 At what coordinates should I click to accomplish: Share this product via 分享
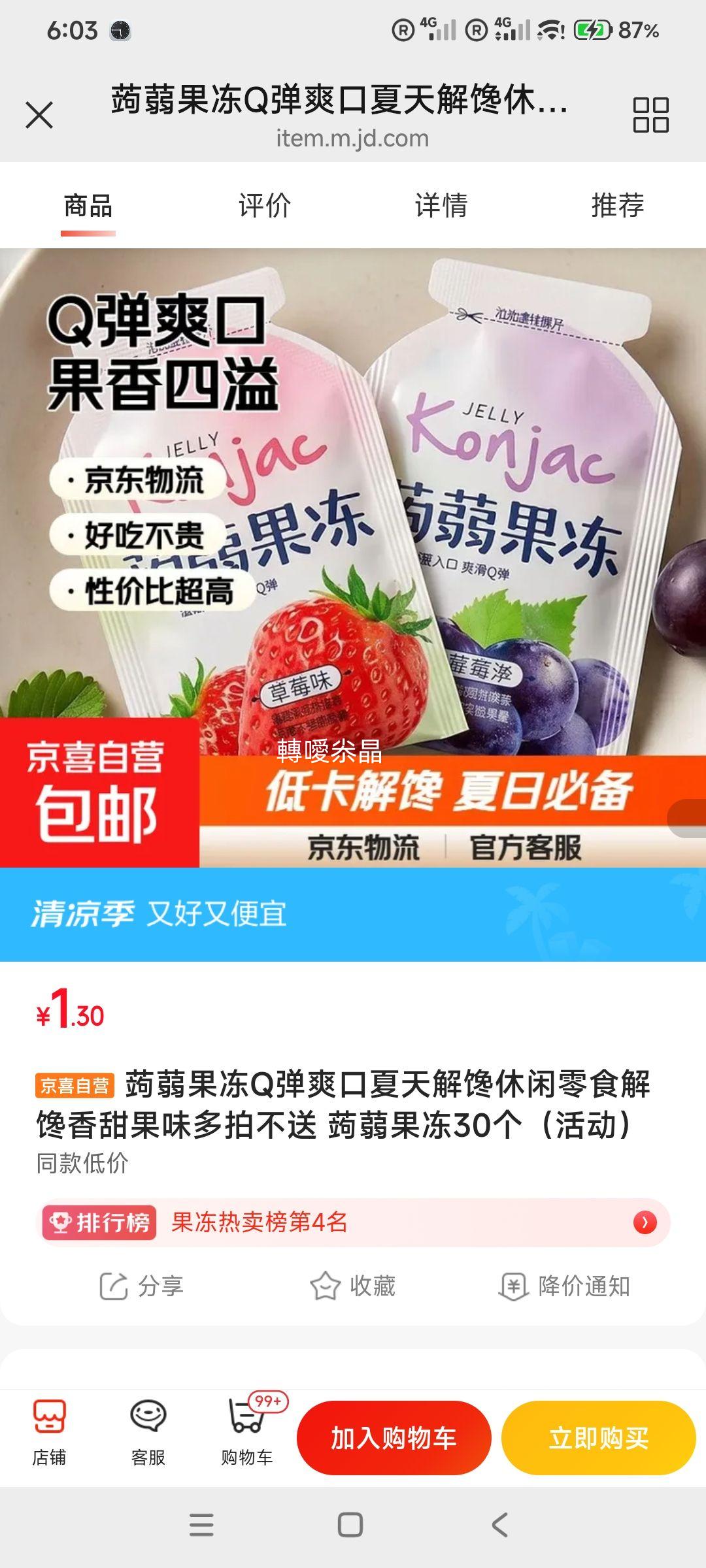pos(141,1286)
